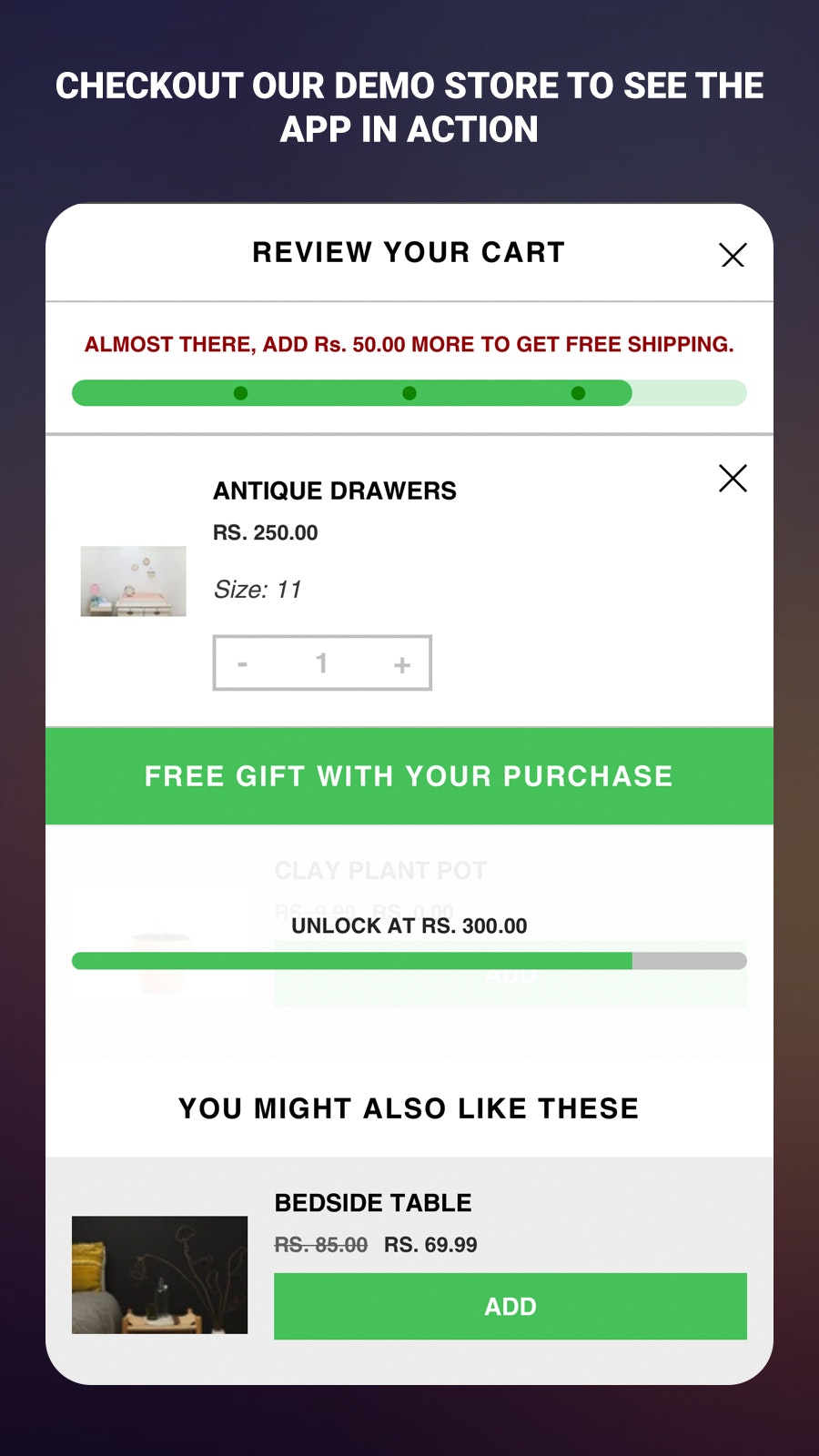This screenshot has height=1456, width=819.
Task: Increase Antique Drawers quantity with plus button
Action: [401, 663]
